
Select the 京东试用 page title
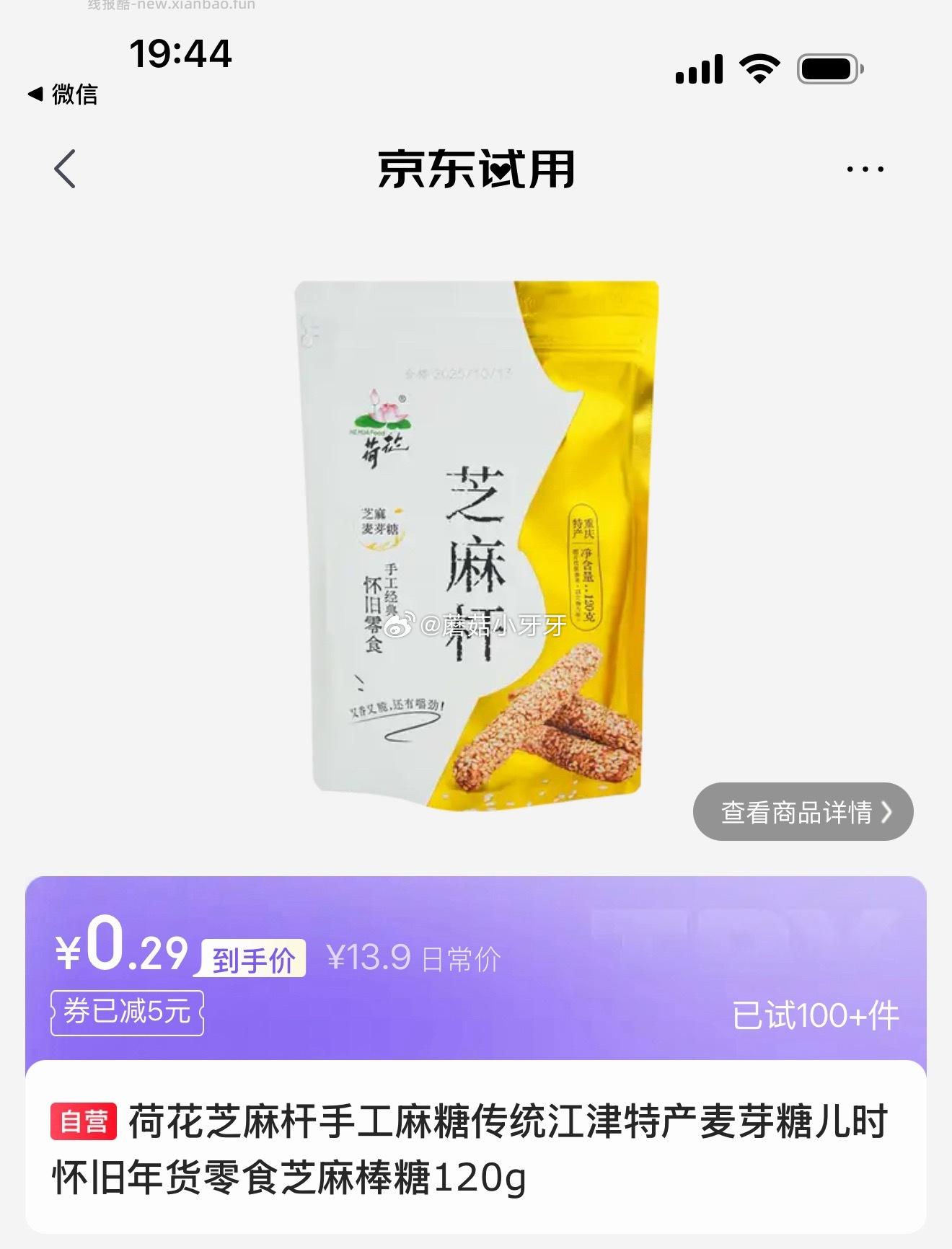(x=476, y=168)
